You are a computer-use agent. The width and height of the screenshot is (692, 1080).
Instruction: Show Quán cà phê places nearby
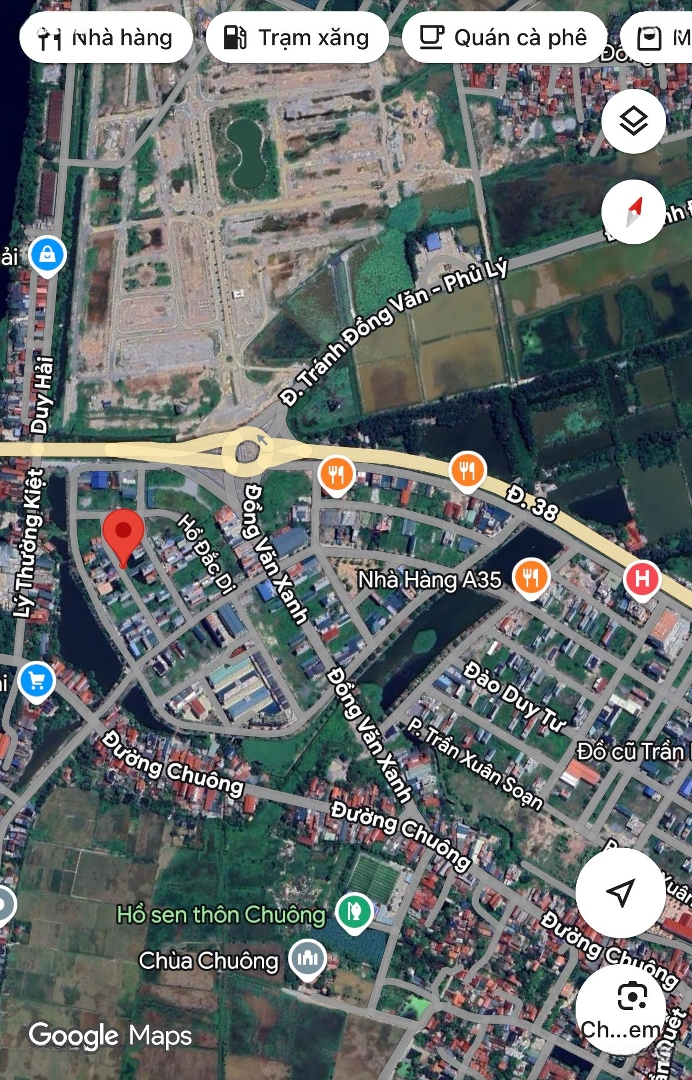point(503,38)
